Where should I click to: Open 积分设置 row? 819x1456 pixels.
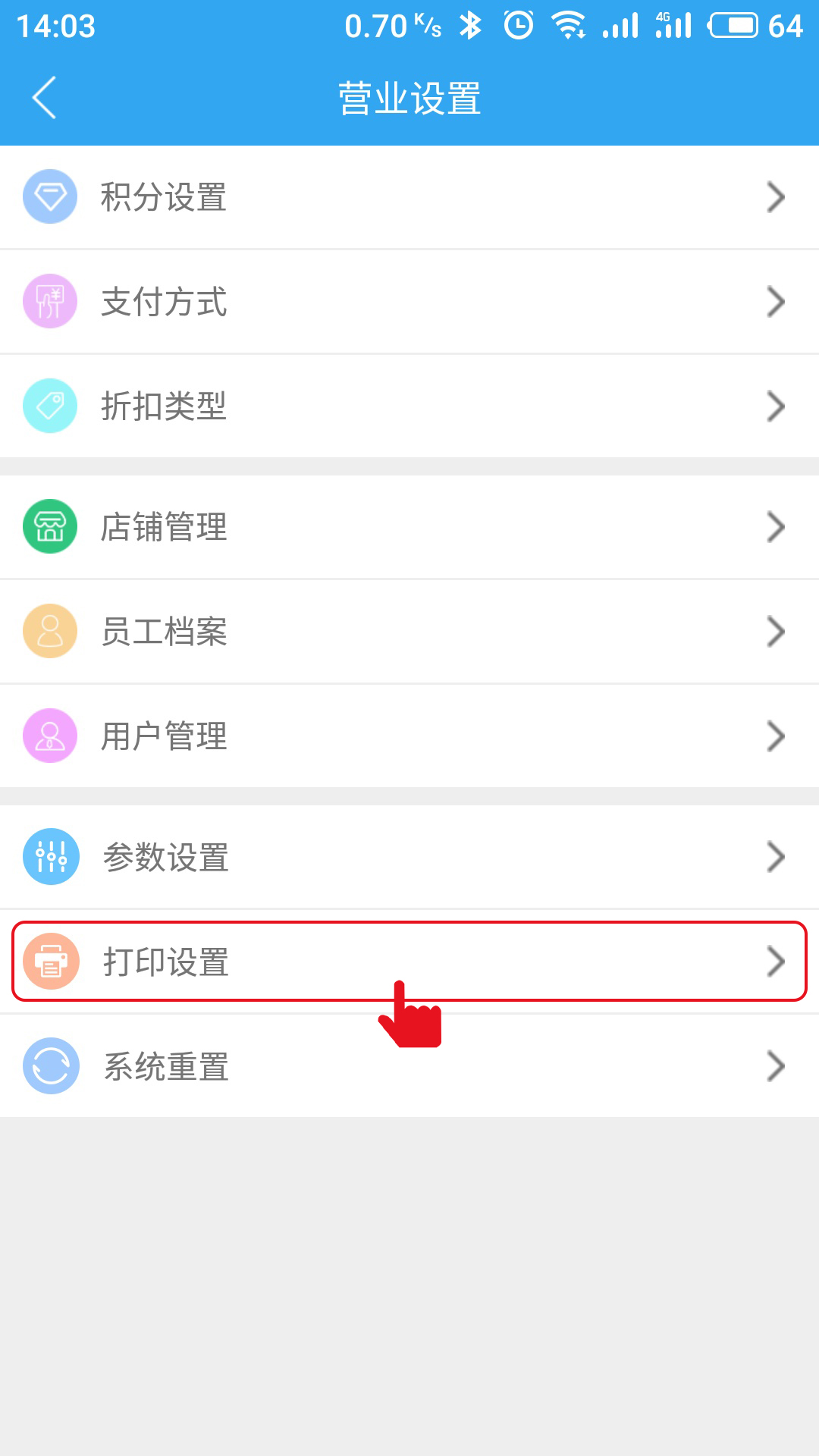[409, 197]
